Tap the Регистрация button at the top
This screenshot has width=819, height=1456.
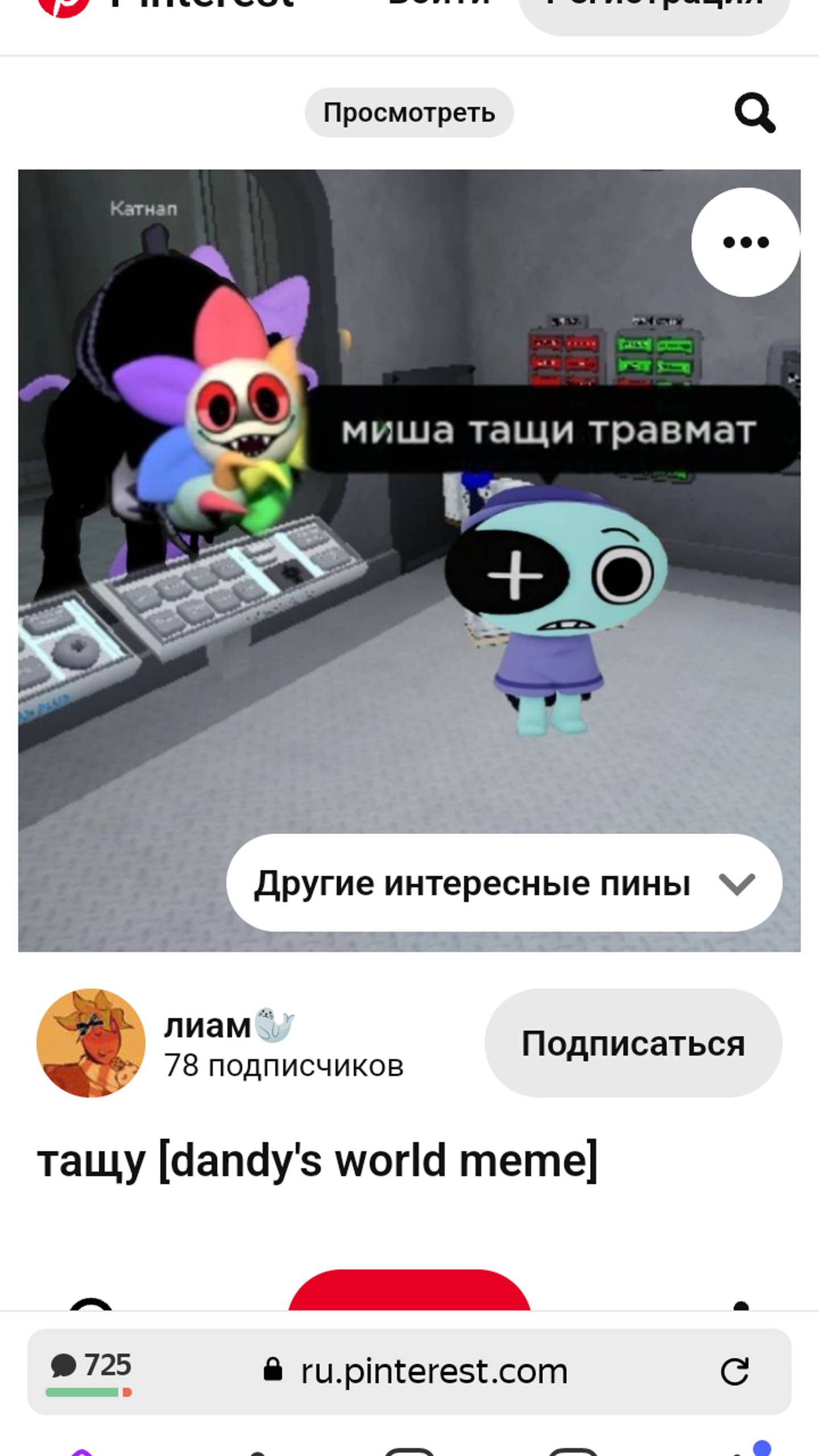[654, 9]
